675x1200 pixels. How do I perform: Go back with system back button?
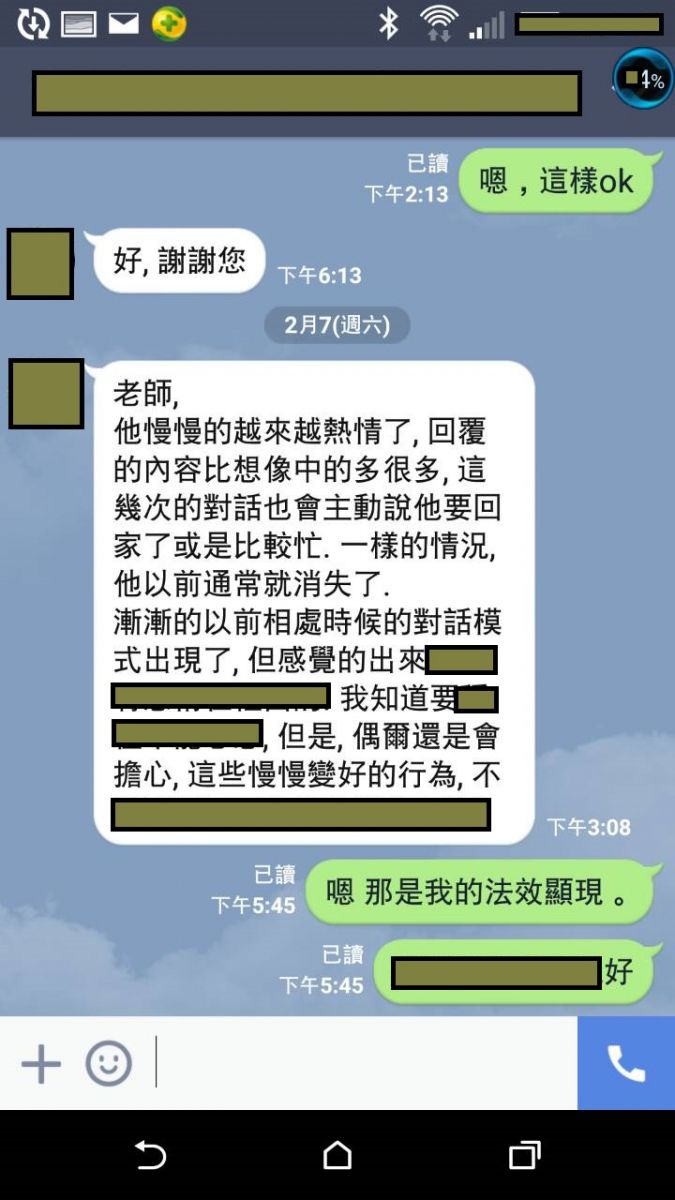(x=150, y=1156)
